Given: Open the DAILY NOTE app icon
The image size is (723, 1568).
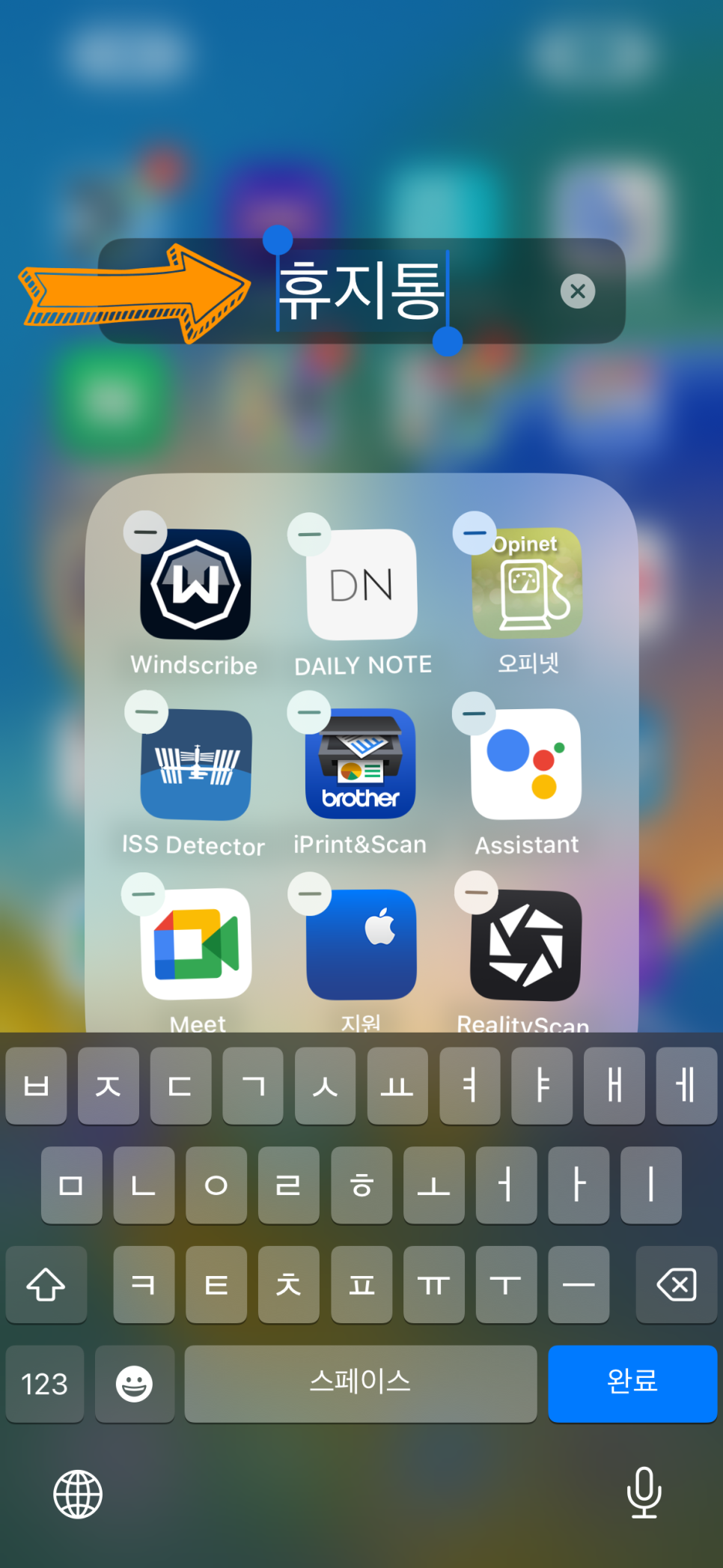Looking at the screenshot, I should pos(361,585).
